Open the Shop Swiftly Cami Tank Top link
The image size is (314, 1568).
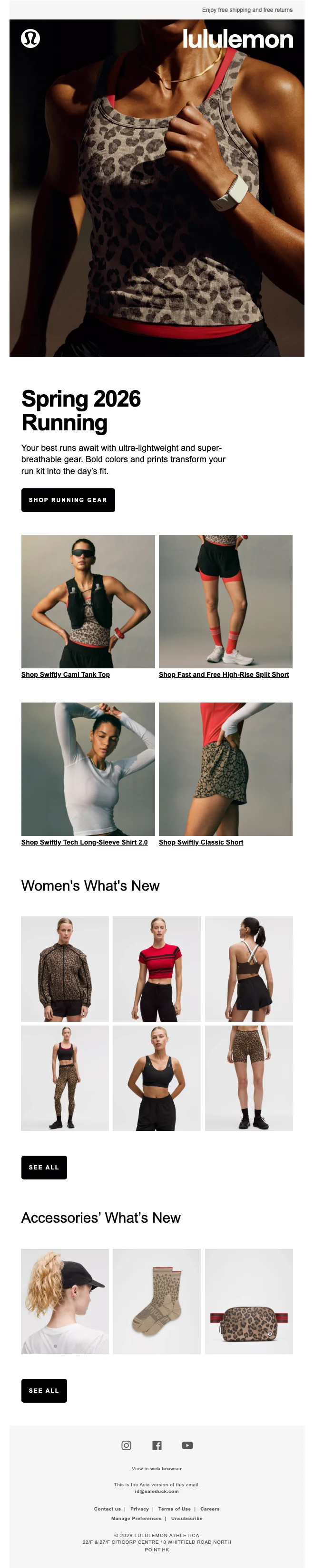click(x=65, y=675)
